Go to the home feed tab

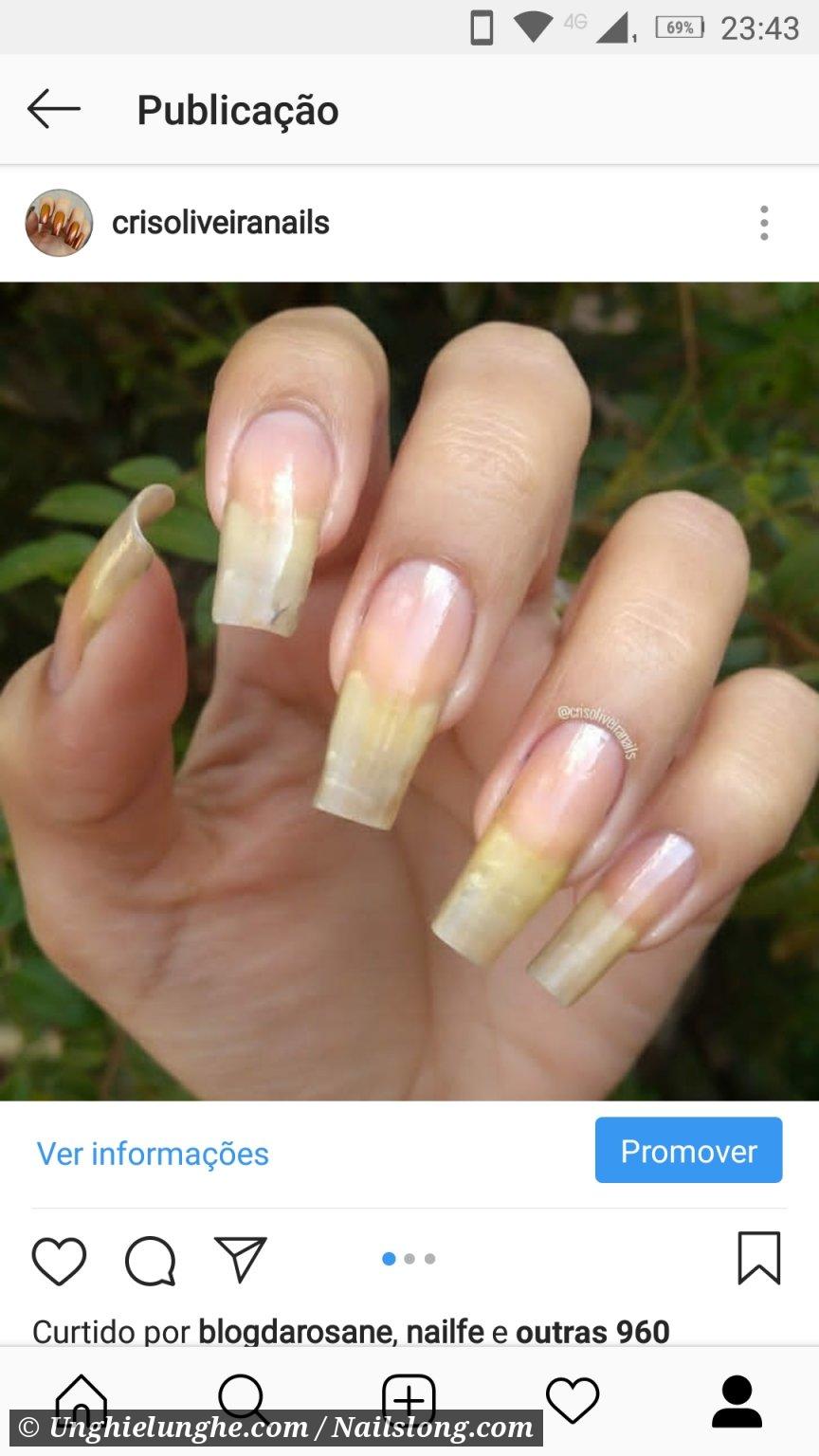click(81, 1399)
